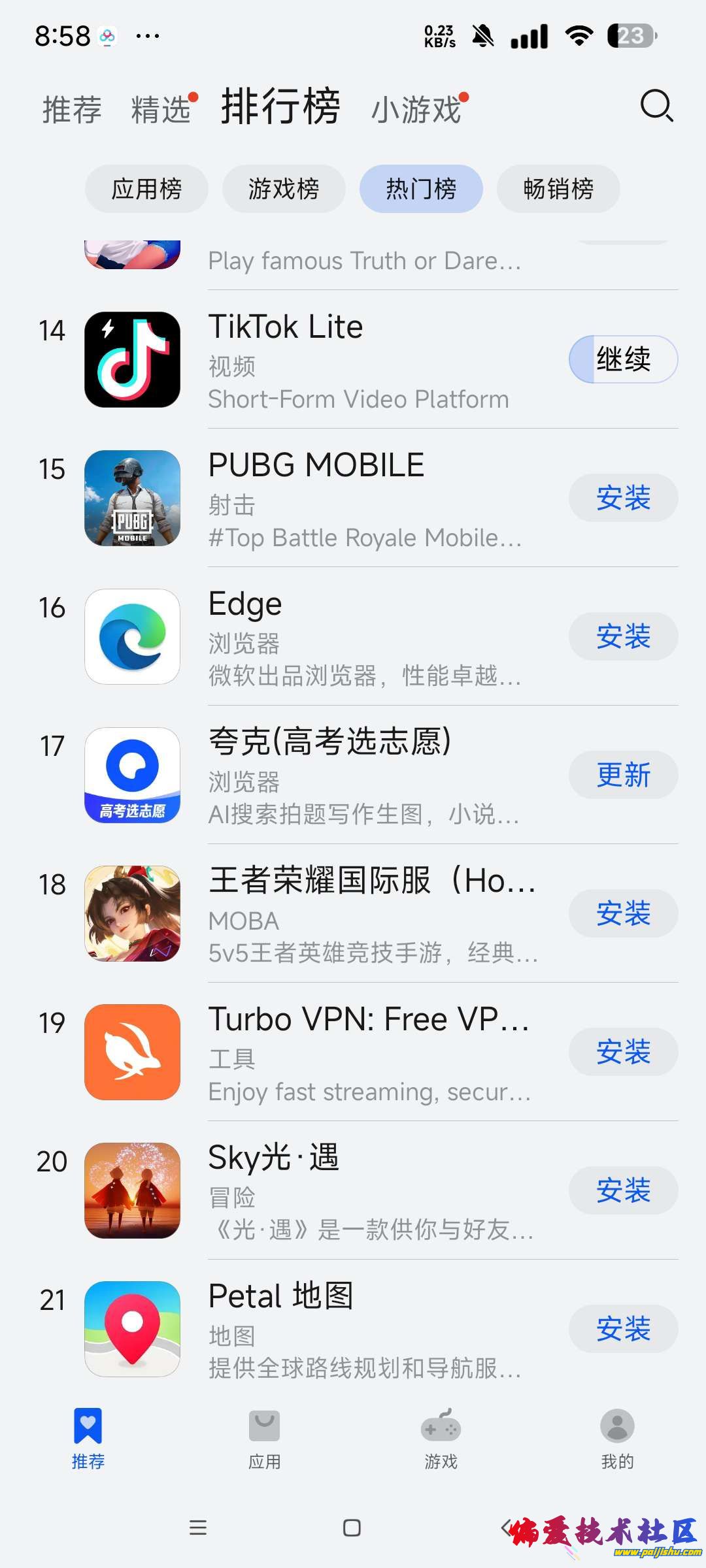
Task: Go to the 应用 bottom tab
Action: pos(264,1439)
